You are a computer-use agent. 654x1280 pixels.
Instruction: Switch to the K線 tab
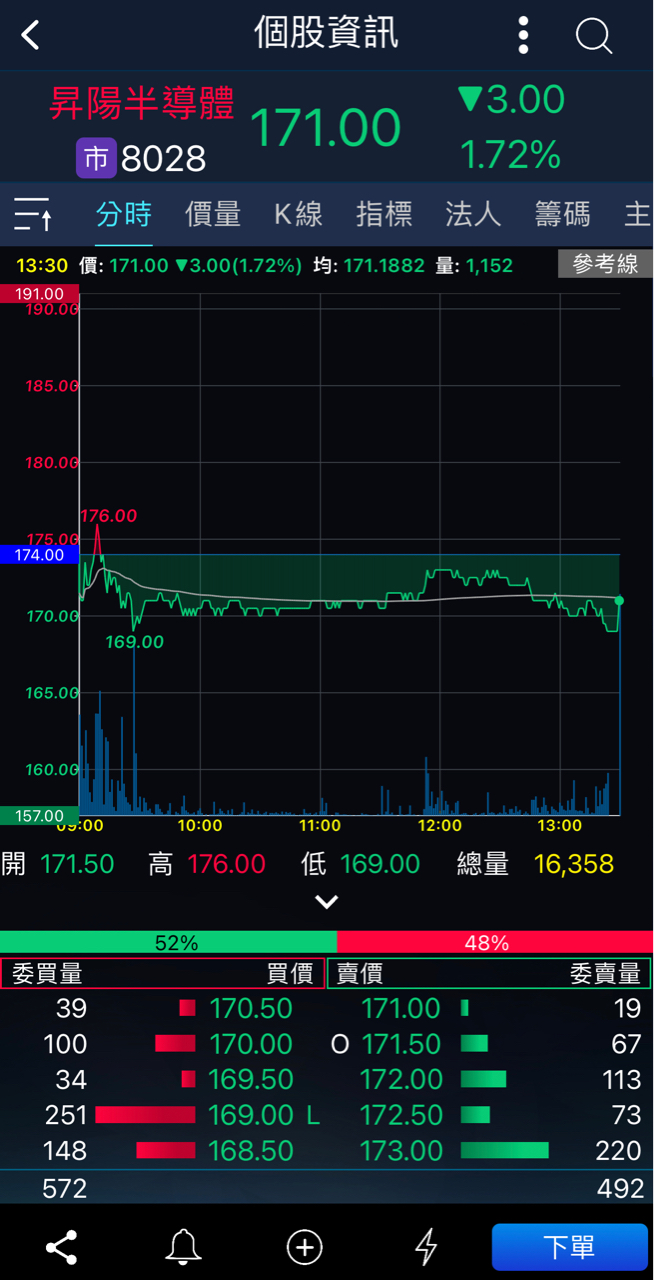tap(298, 214)
